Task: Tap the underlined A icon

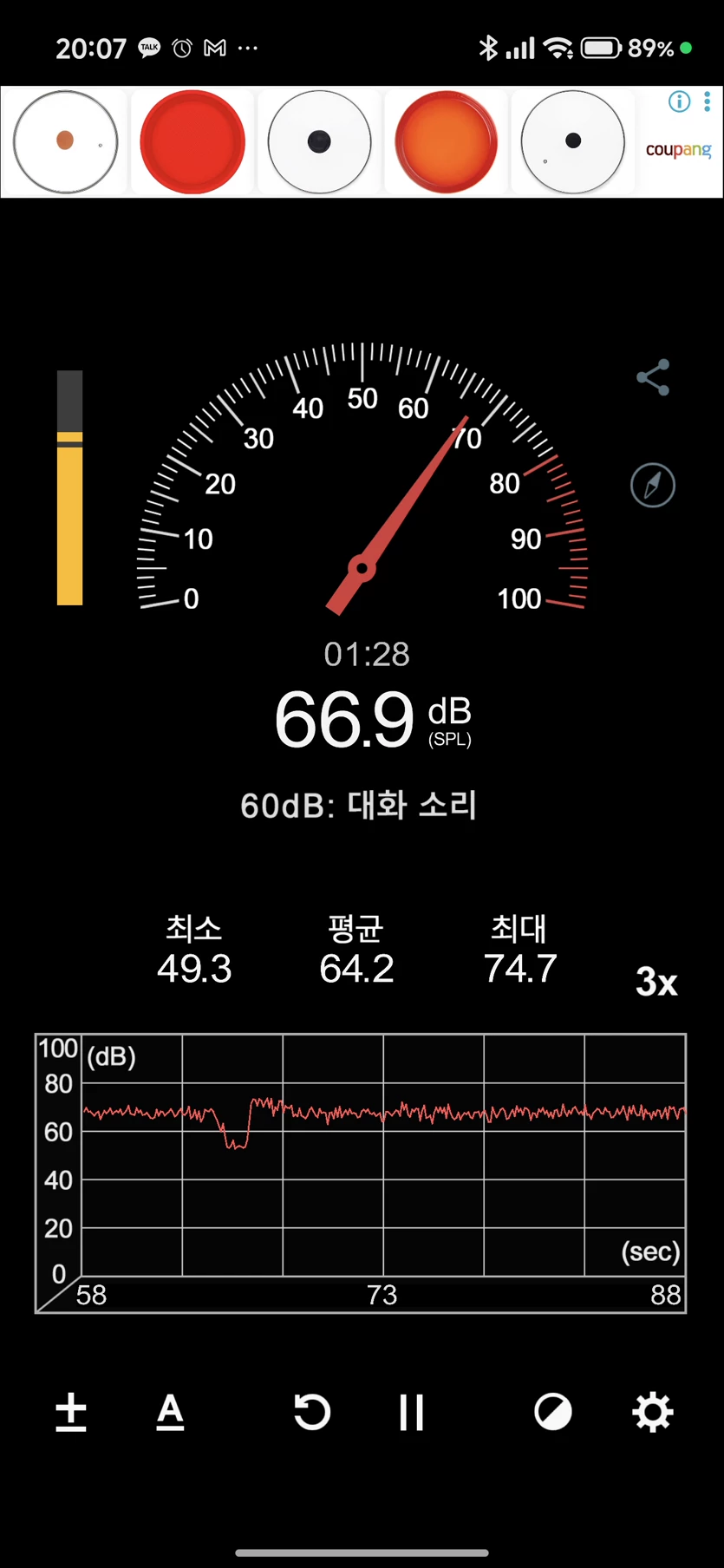Action: pos(170,1412)
